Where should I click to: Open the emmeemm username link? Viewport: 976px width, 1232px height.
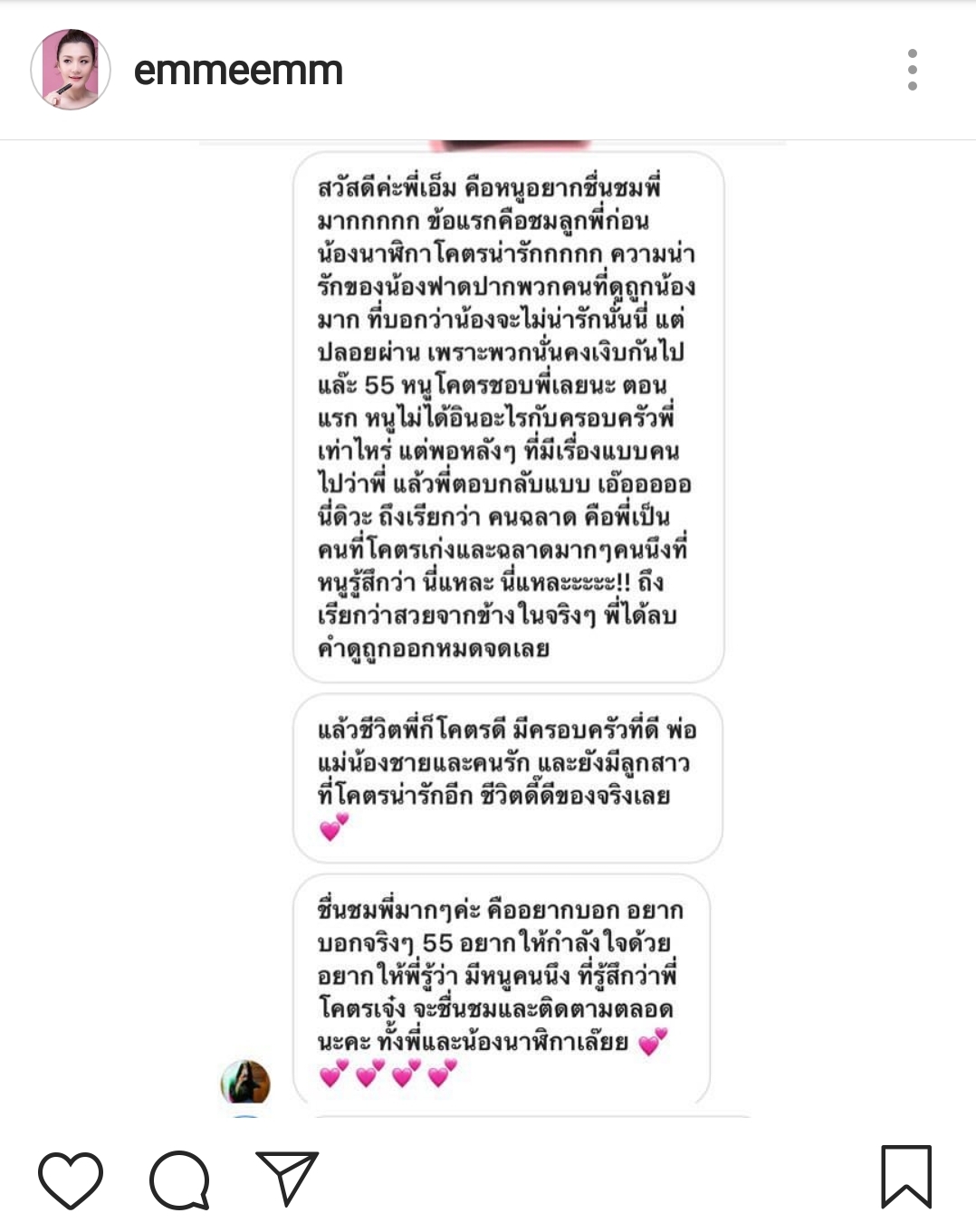tap(238, 71)
